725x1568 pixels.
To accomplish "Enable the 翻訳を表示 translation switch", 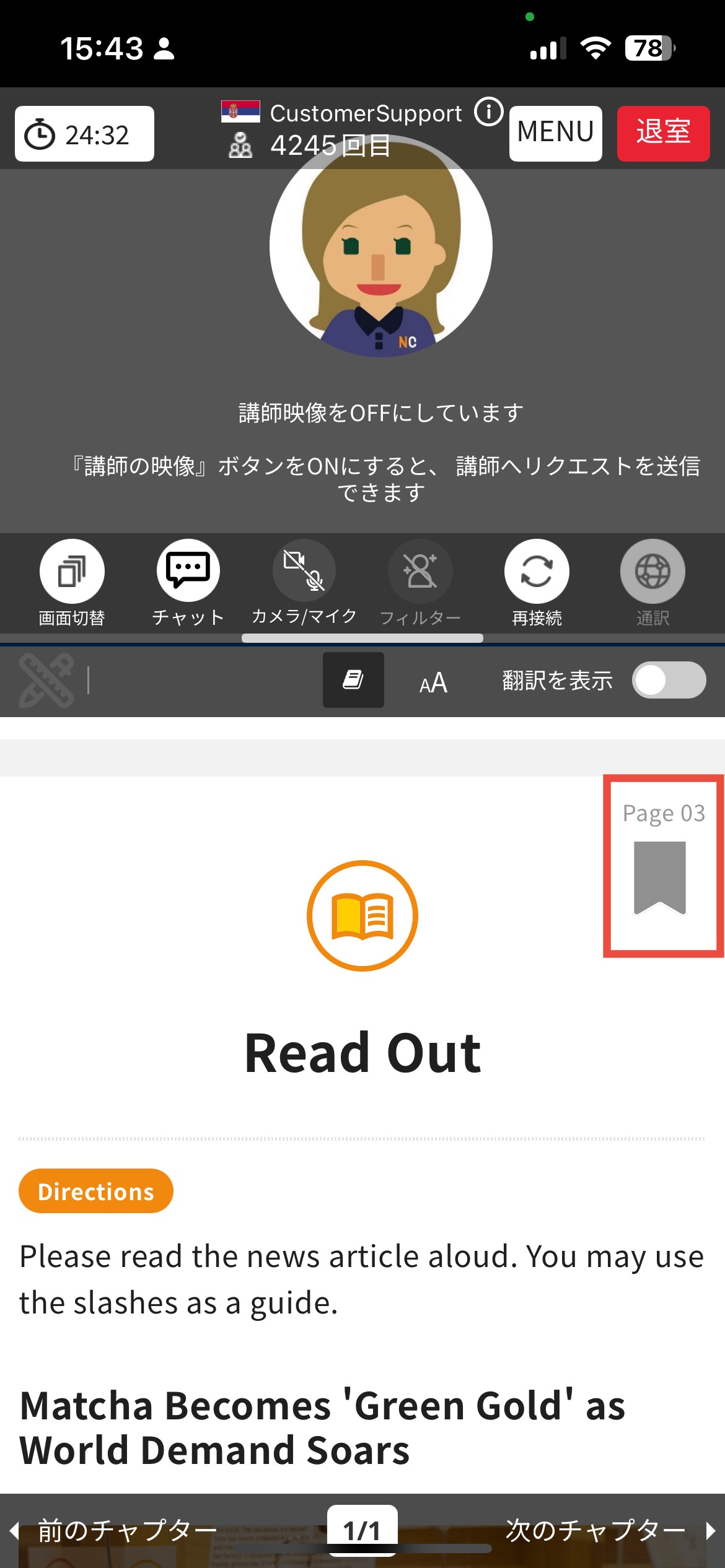I will click(x=668, y=680).
